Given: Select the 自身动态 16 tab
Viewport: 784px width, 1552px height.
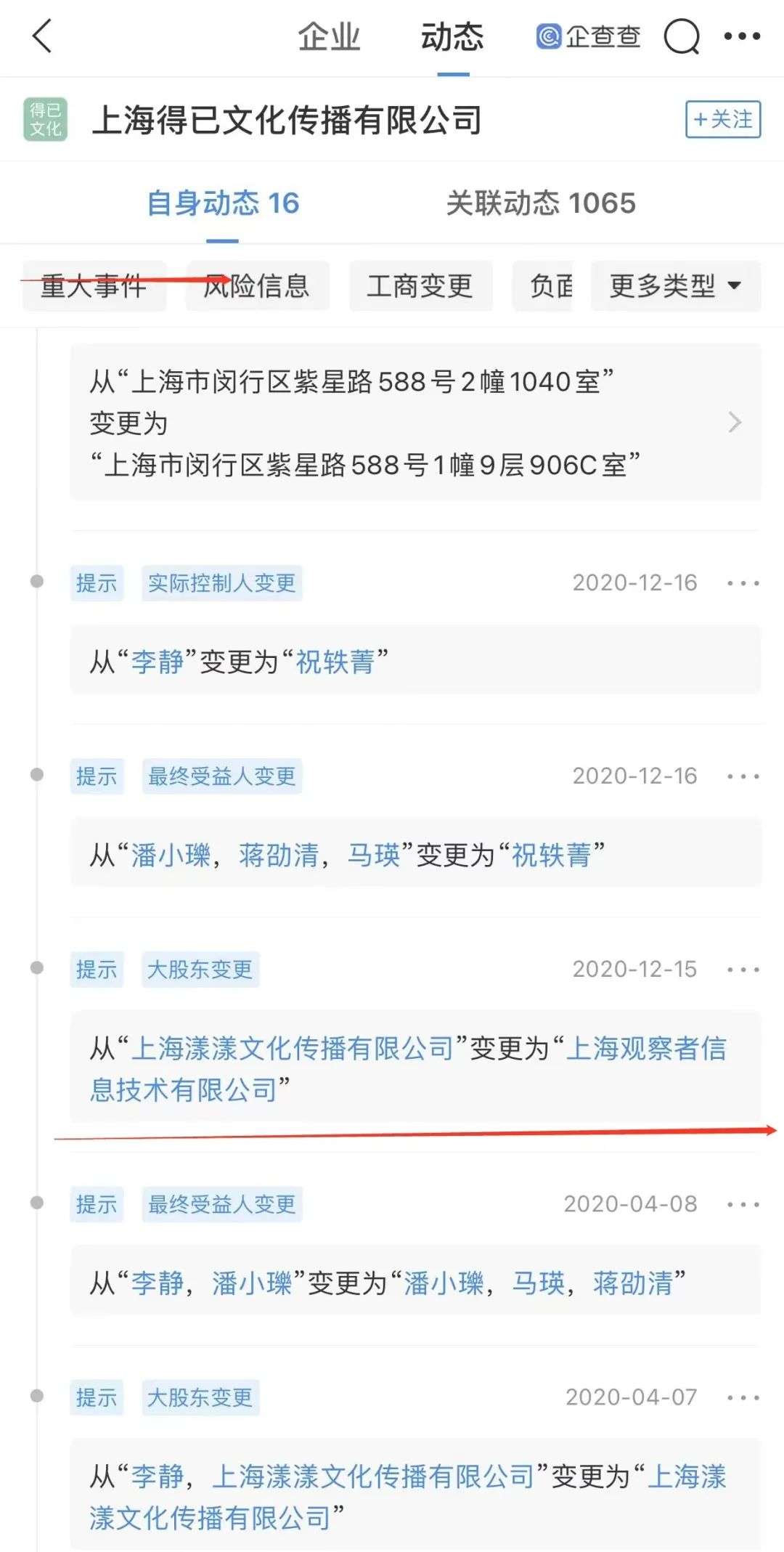Looking at the screenshot, I should pos(223,203).
